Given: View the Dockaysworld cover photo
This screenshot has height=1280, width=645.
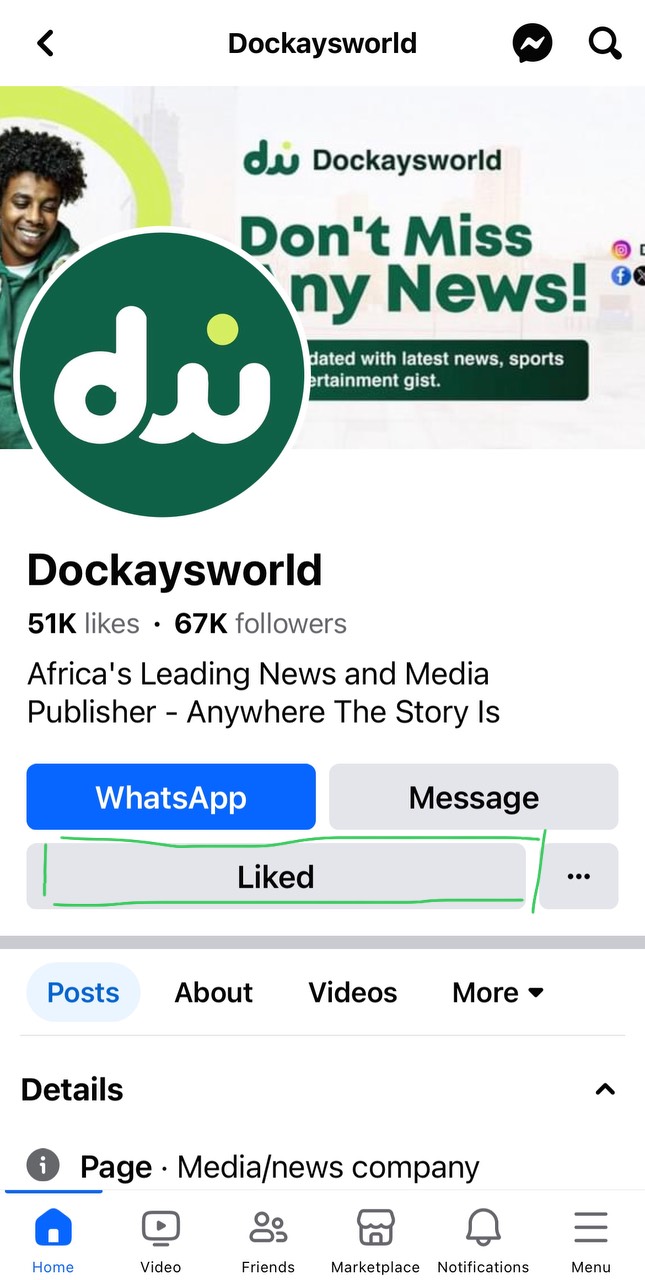Looking at the screenshot, I should tap(450, 200).
